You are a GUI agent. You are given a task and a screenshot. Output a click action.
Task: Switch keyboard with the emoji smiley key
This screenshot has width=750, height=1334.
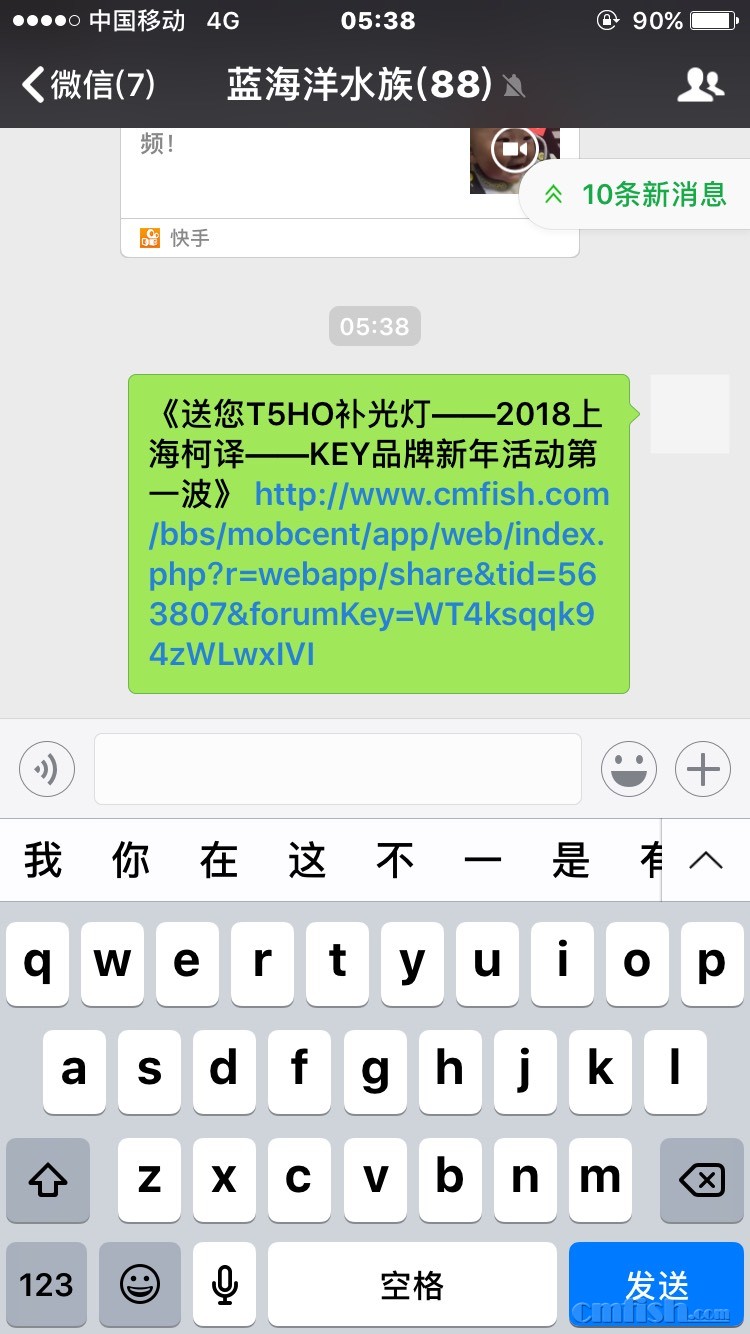point(140,1284)
